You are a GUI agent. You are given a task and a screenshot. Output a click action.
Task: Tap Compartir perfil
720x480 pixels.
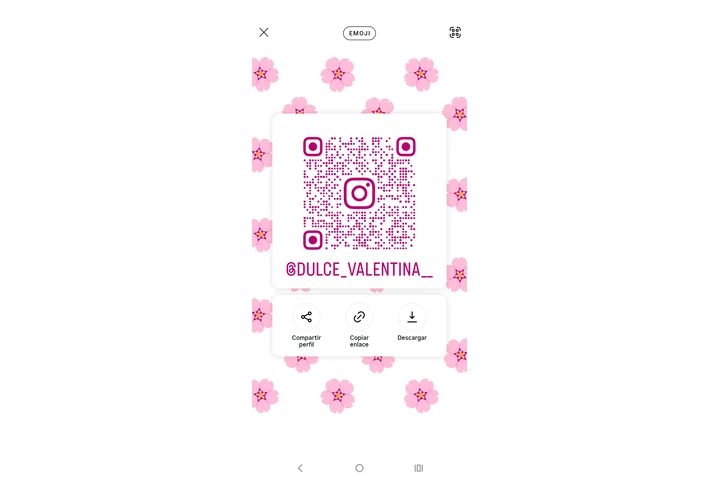pyautogui.click(x=306, y=317)
